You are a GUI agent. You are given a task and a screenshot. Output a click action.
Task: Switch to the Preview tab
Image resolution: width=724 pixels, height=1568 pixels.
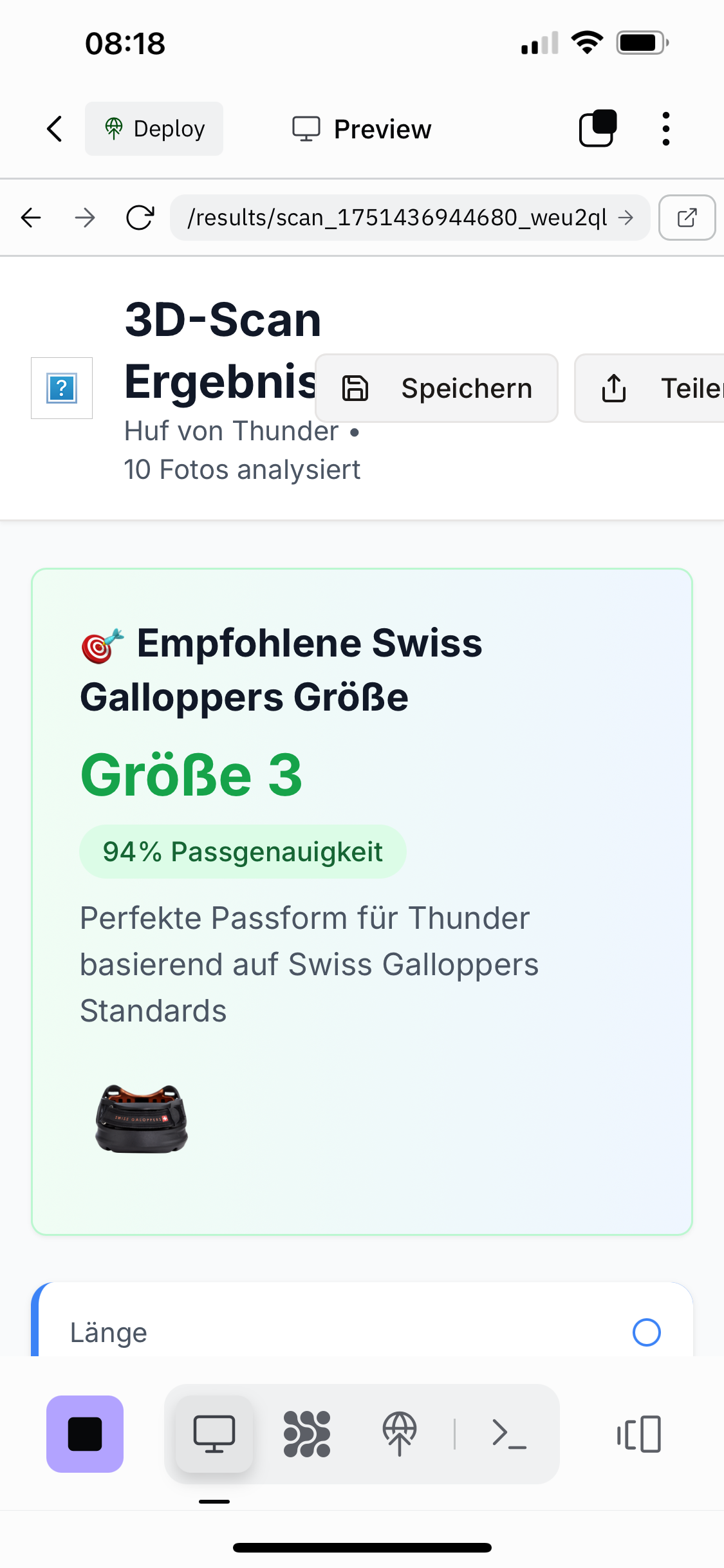362,129
